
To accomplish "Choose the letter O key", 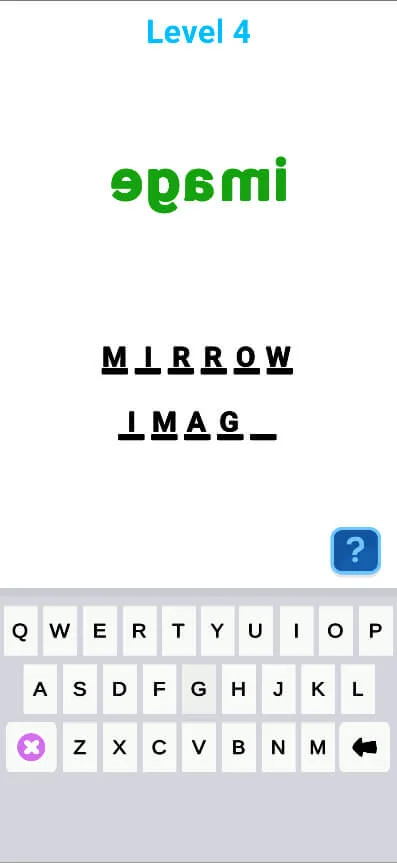I will [335, 631].
